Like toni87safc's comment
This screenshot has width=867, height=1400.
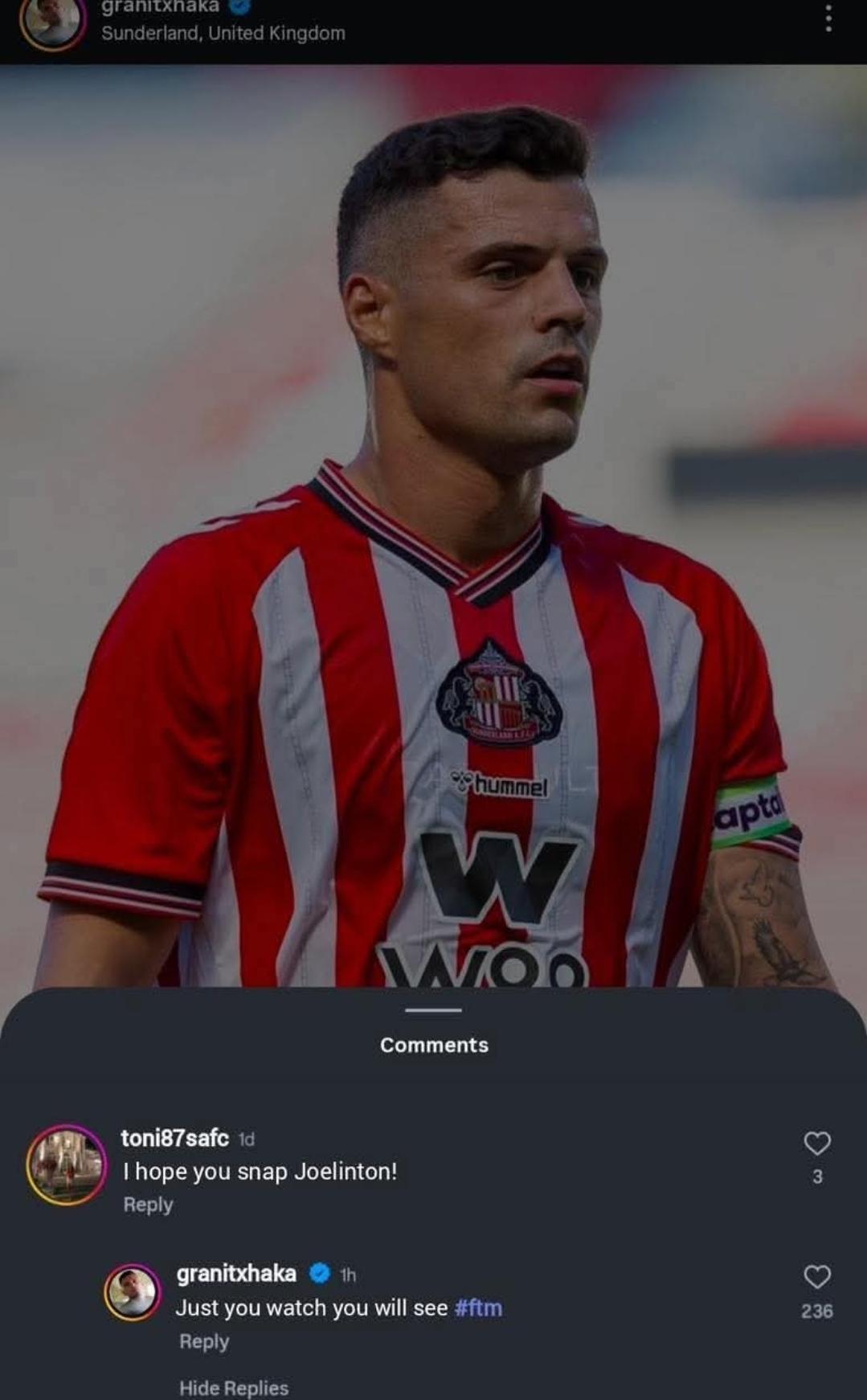point(817,1143)
